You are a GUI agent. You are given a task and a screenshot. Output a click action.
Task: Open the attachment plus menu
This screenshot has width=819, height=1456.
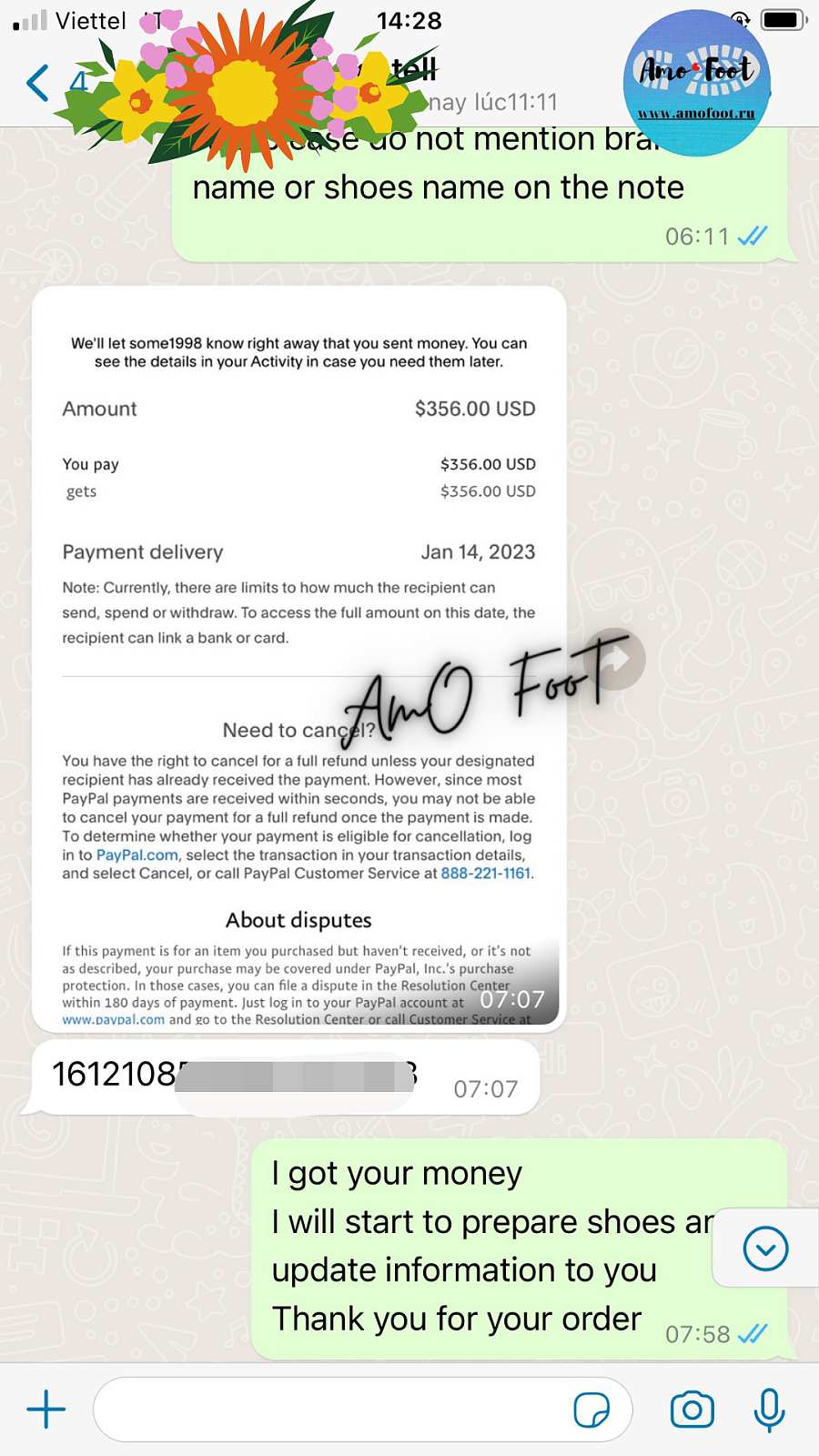[x=46, y=1410]
